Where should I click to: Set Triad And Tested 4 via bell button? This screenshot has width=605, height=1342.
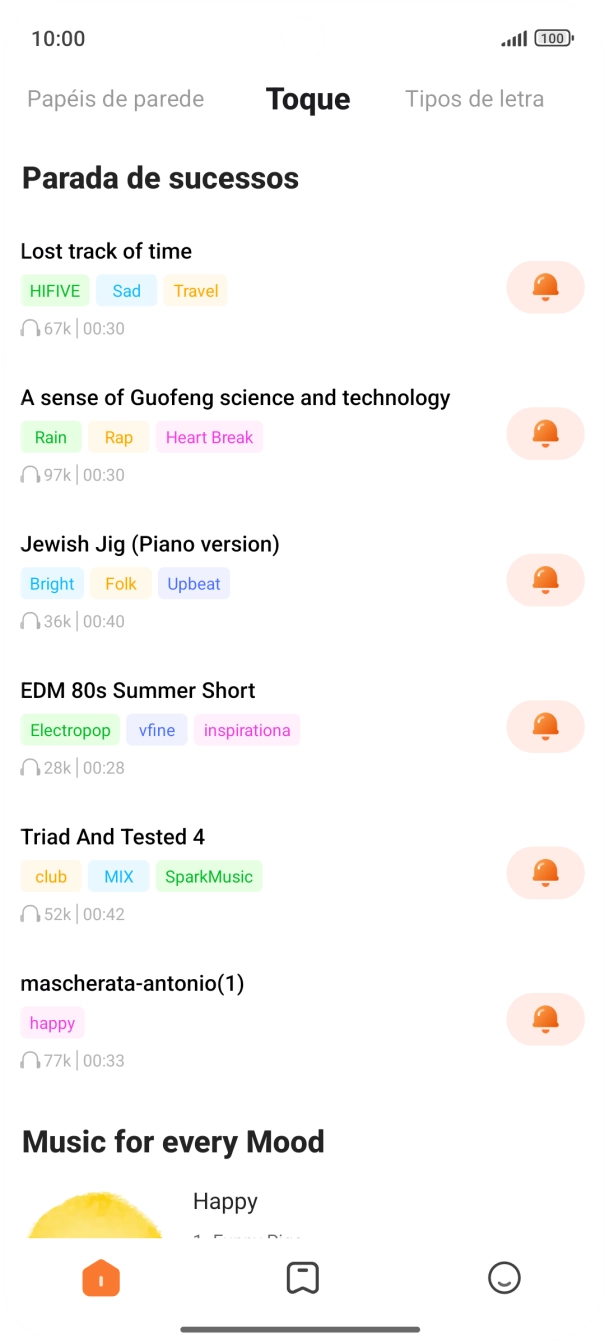point(545,873)
